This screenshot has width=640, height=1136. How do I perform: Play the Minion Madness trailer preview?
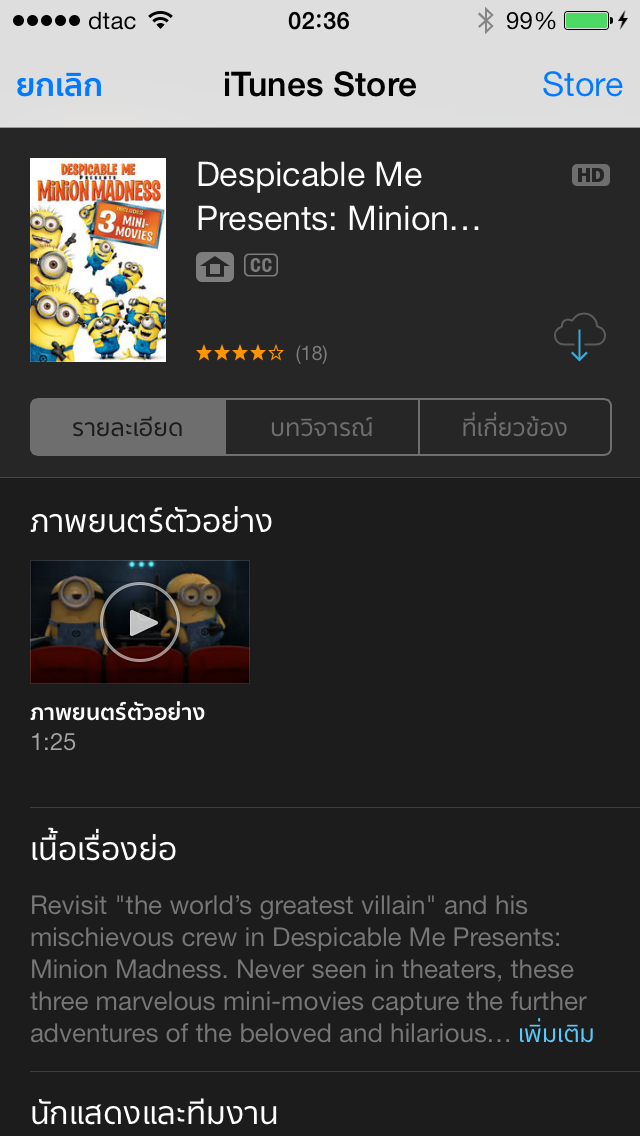tap(140, 622)
